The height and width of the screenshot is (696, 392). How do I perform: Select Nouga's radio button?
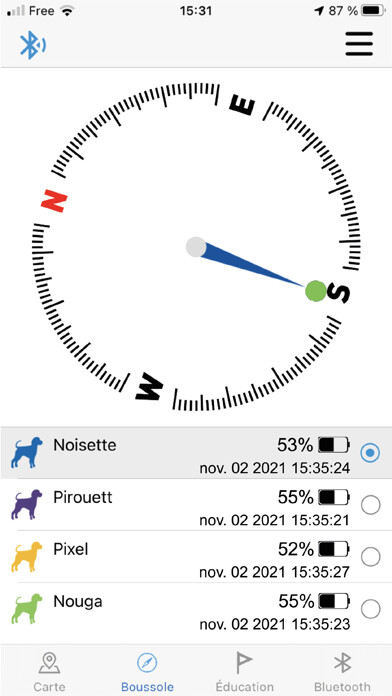tap(371, 609)
